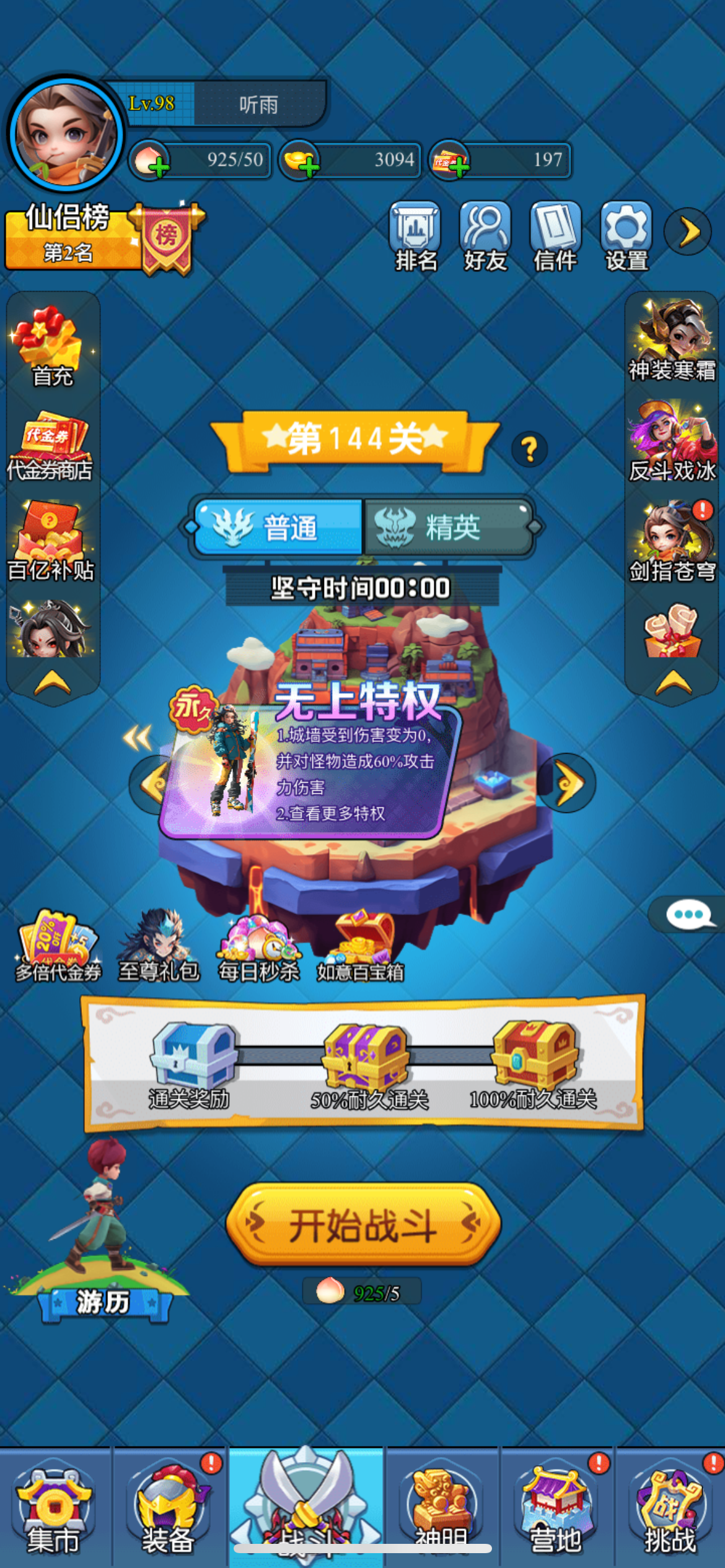Open the chat bubble
Image resolution: width=725 pixels, height=1568 pixels.
[x=688, y=915]
